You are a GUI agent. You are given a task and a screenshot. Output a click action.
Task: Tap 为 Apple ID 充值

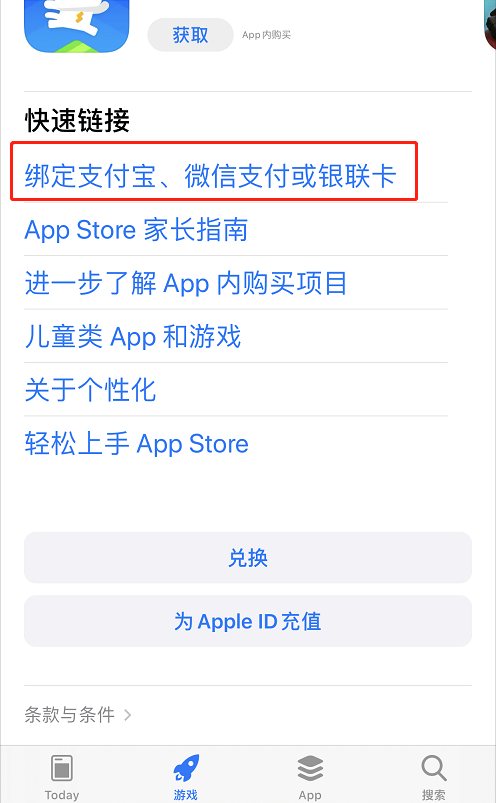click(248, 621)
